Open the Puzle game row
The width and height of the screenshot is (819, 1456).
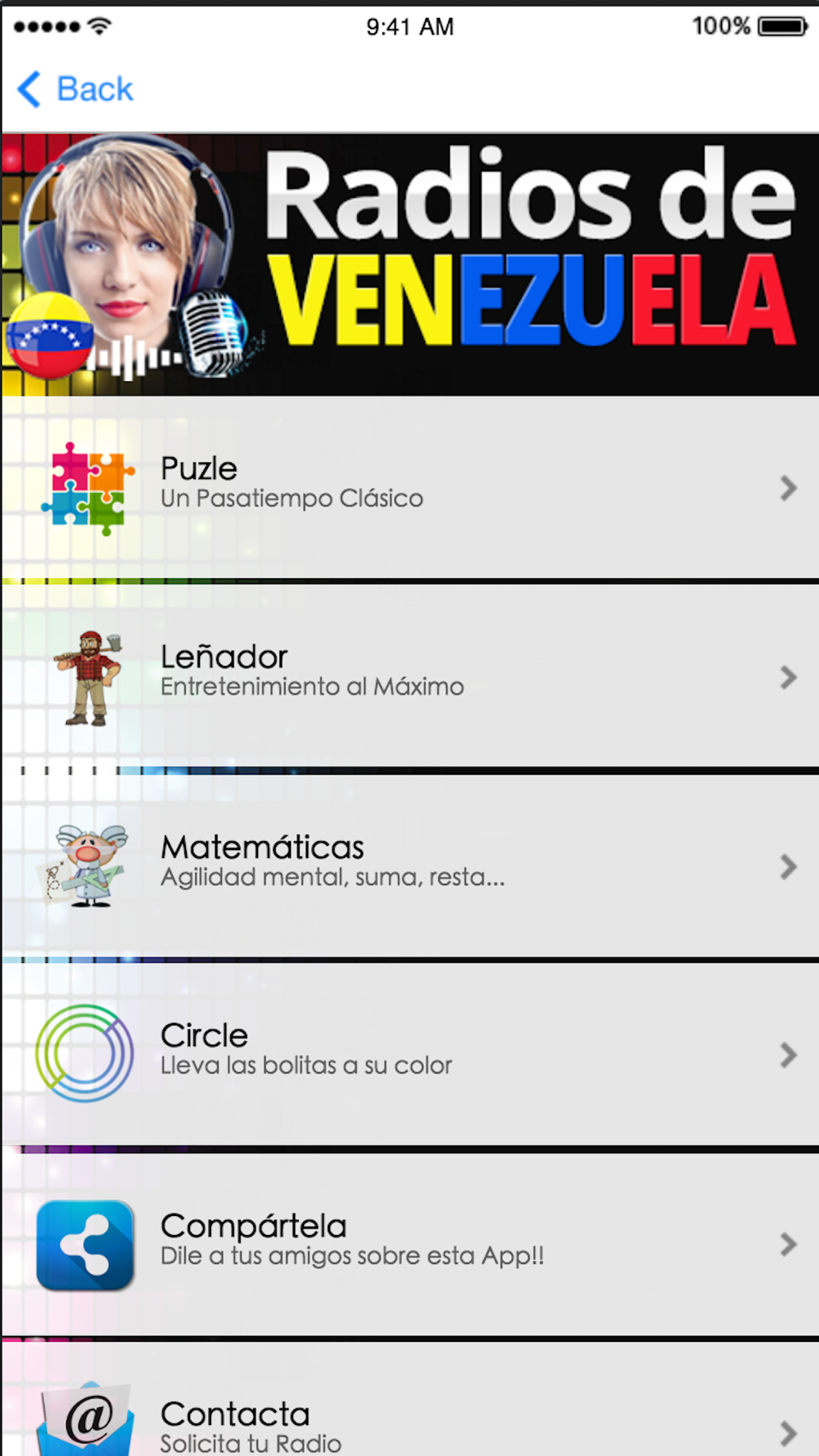pyautogui.click(x=409, y=487)
